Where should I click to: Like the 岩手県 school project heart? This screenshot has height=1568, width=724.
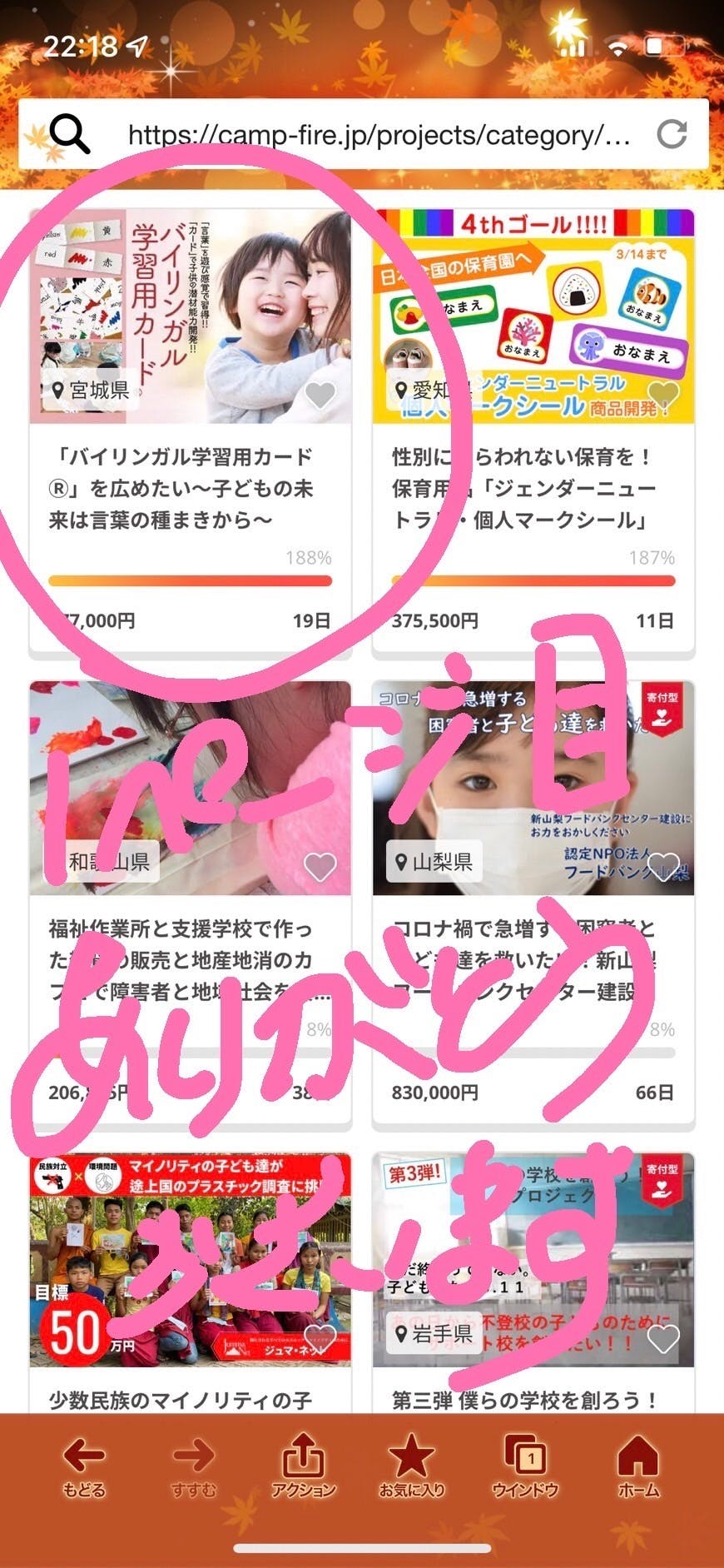tap(663, 1338)
